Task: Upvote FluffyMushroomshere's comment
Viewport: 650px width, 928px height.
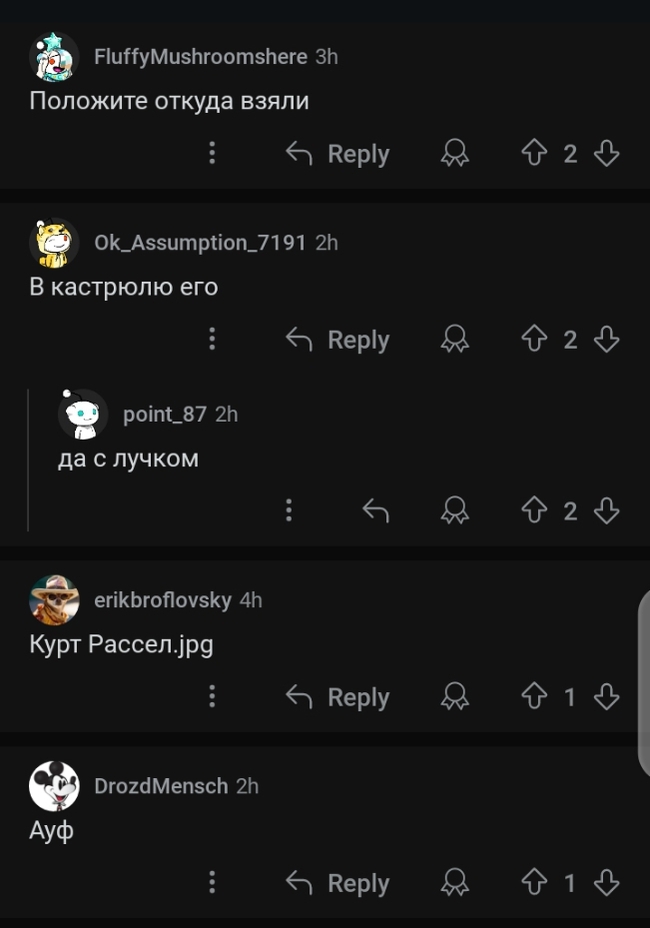Action: point(534,153)
